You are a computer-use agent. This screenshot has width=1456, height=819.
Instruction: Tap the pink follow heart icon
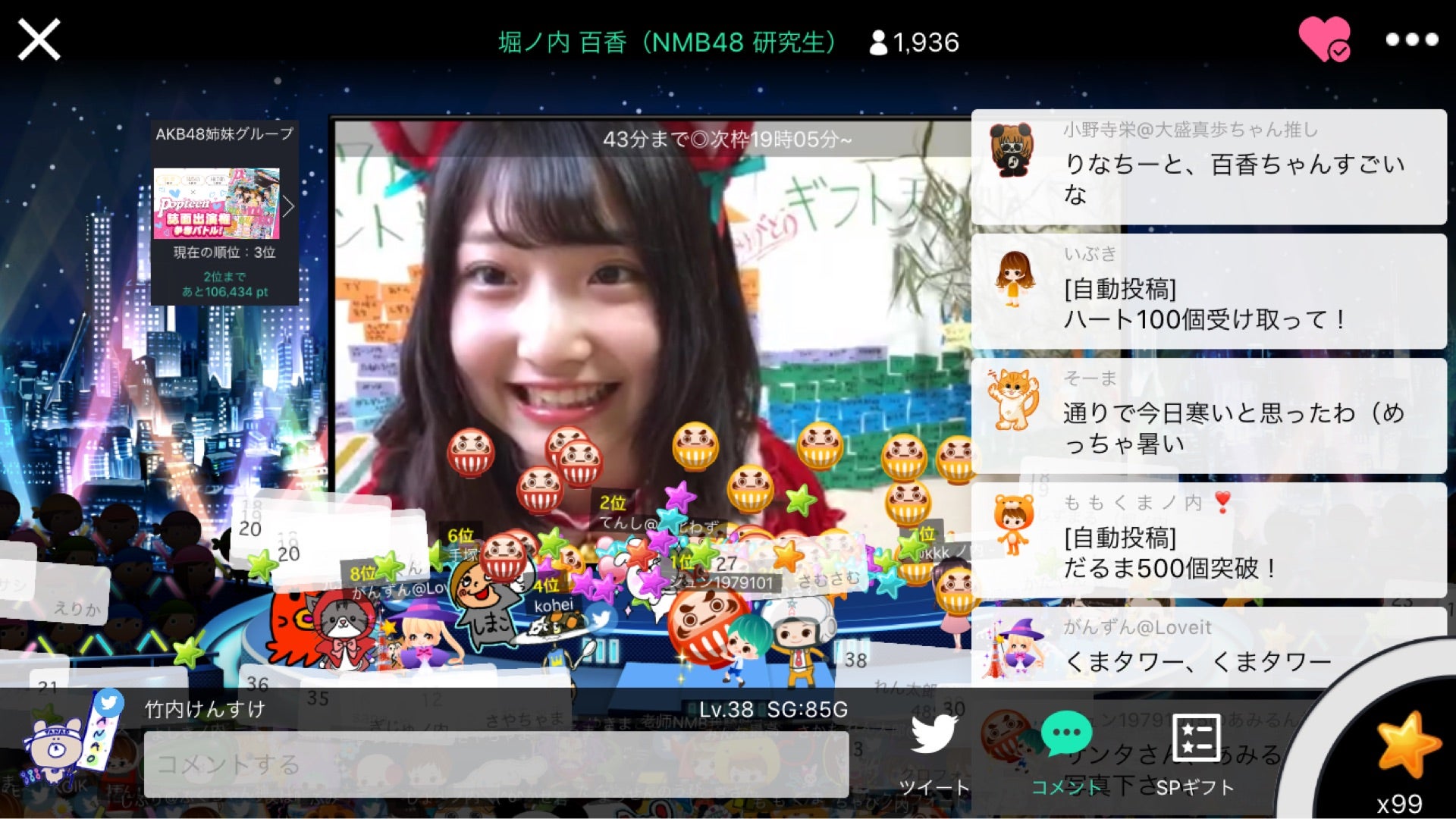[1324, 39]
